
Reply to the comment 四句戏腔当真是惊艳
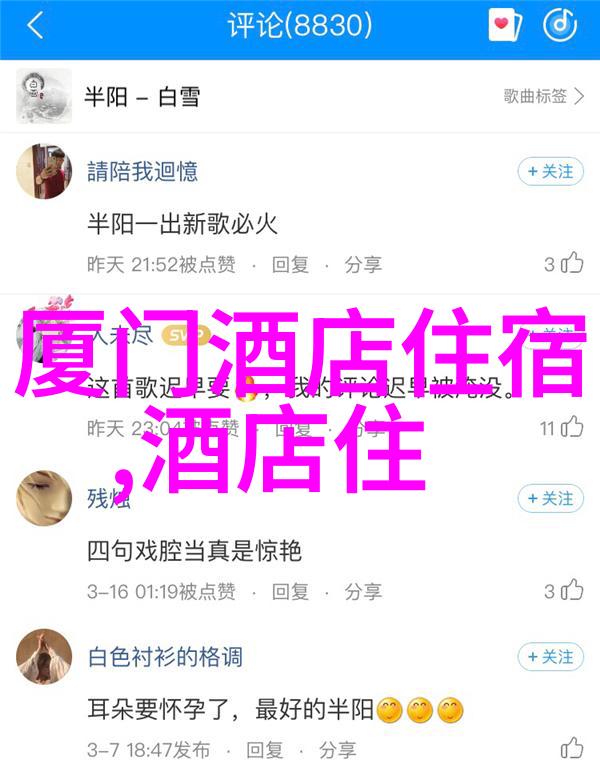point(290,592)
